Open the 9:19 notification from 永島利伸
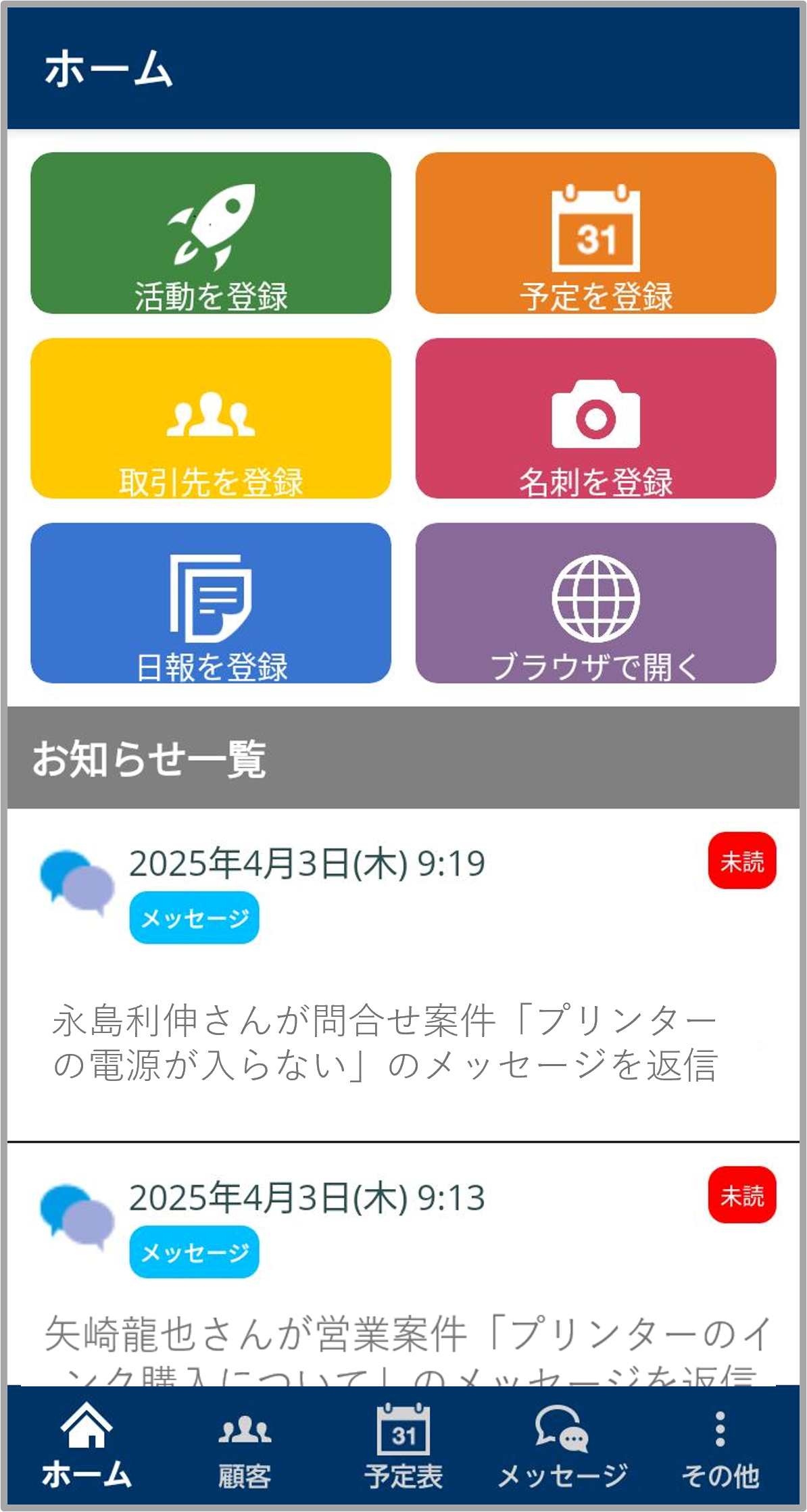807x1512 pixels. pos(403,975)
